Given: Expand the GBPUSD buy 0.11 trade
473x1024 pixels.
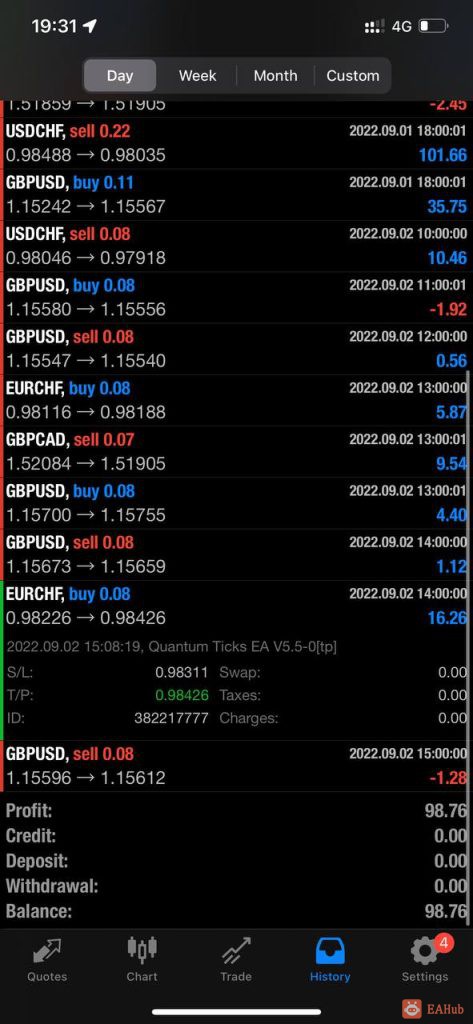Looking at the screenshot, I should [x=236, y=195].
